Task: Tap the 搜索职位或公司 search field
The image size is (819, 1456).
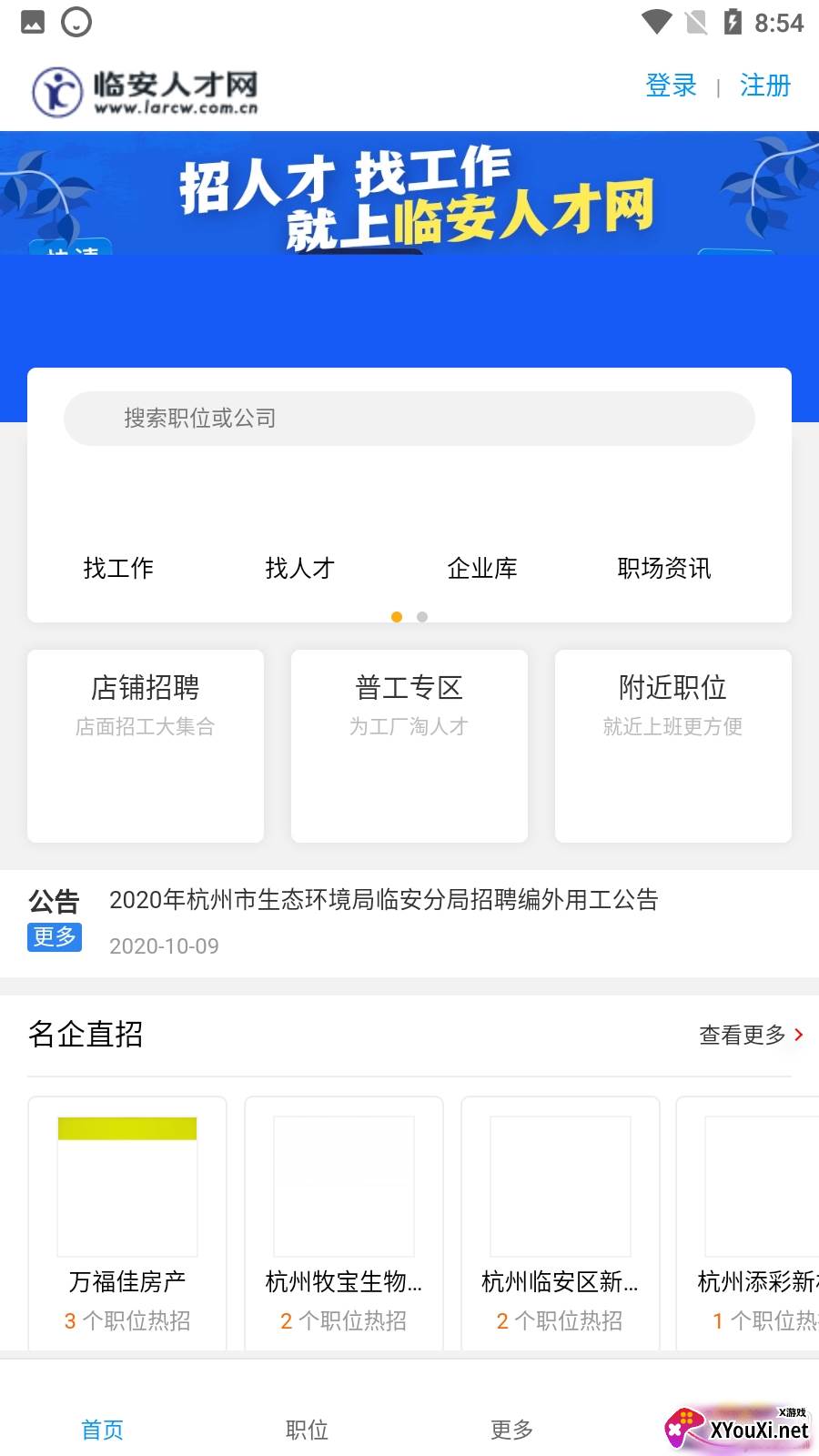Action: (x=409, y=419)
